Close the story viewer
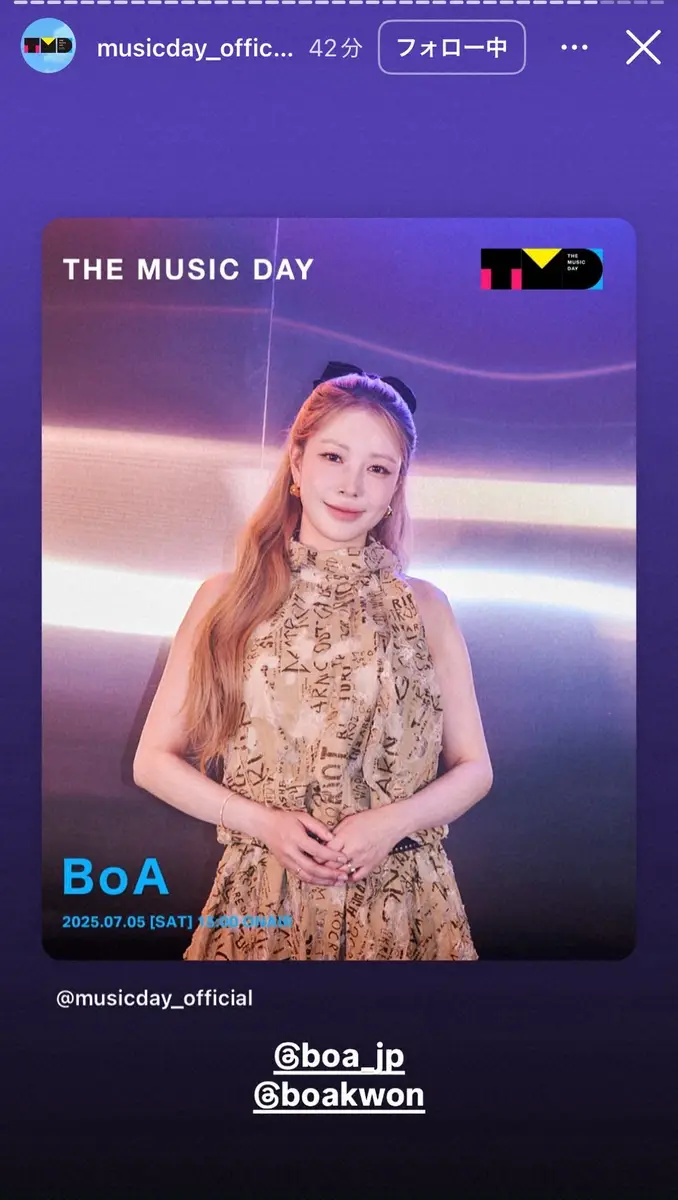Viewport: 678px width, 1200px height. 643,47
